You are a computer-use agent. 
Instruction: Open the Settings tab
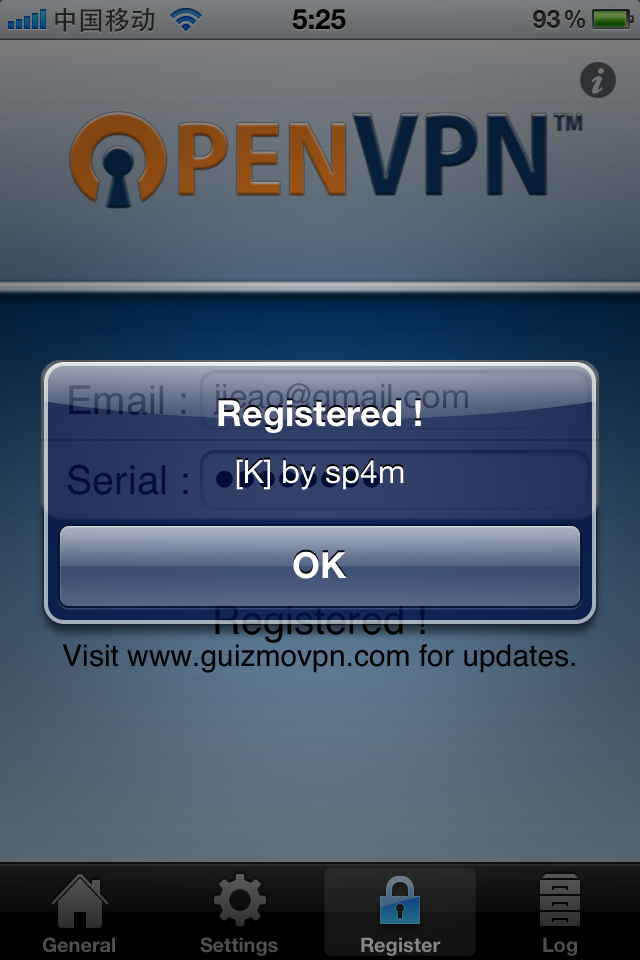[x=239, y=912]
